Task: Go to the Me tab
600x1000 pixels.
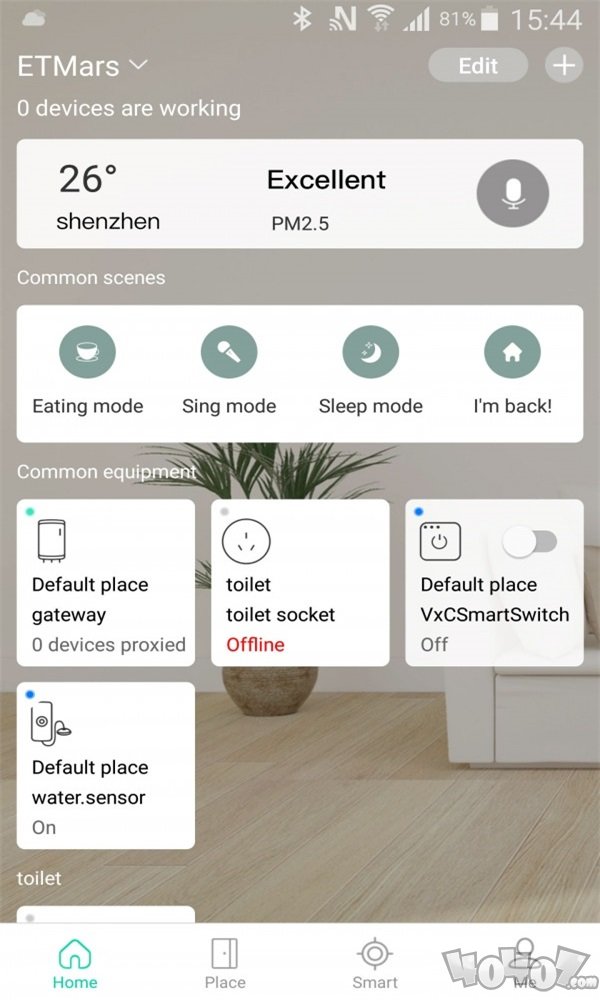Action: (x=524, y=964)
